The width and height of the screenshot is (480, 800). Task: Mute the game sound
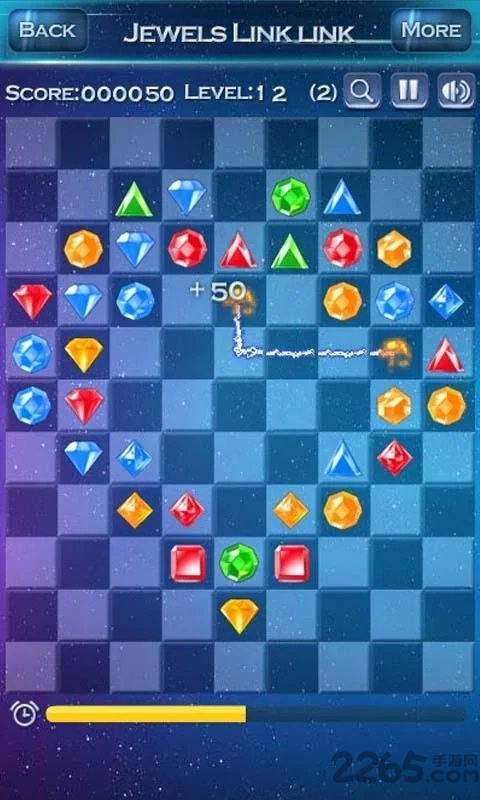coord(457,91)
